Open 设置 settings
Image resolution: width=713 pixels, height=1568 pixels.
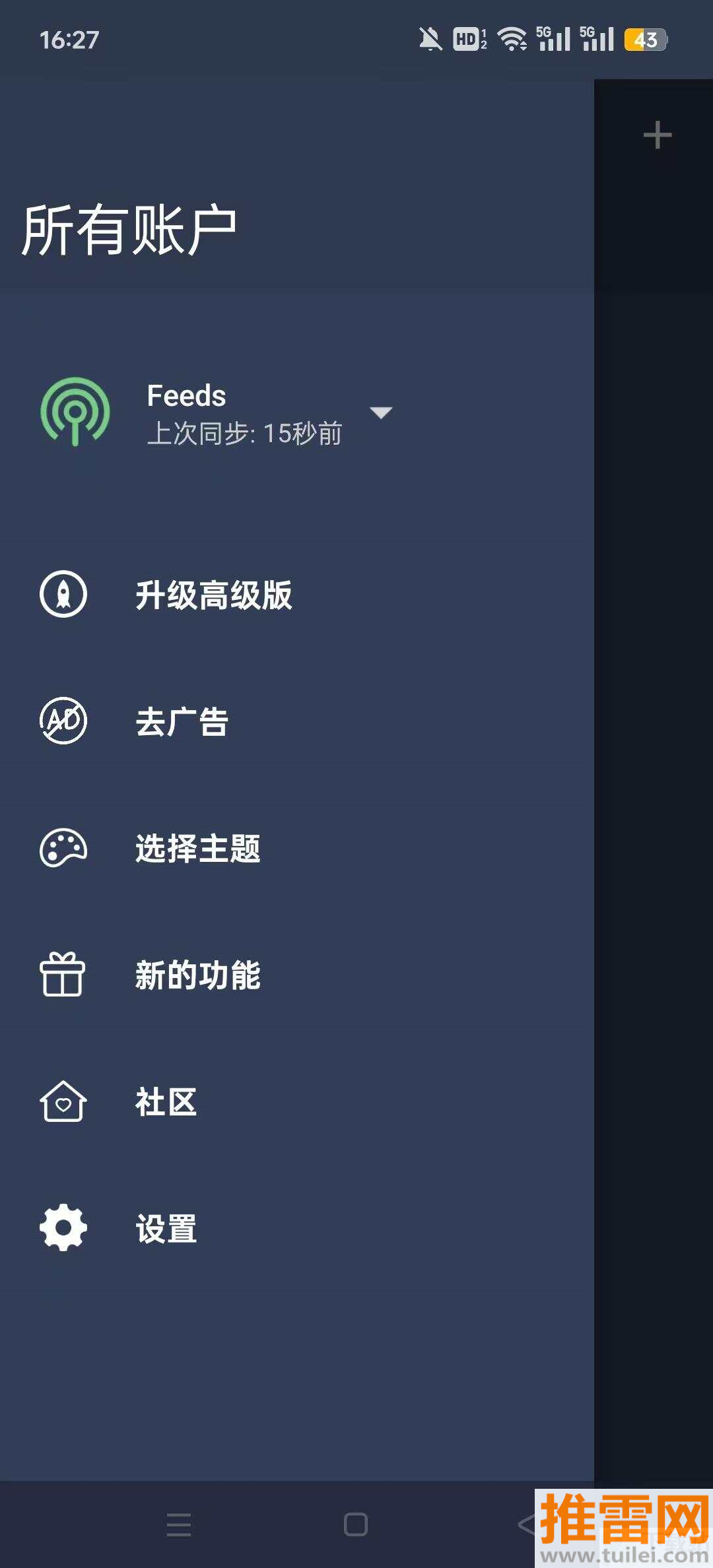166,1229
